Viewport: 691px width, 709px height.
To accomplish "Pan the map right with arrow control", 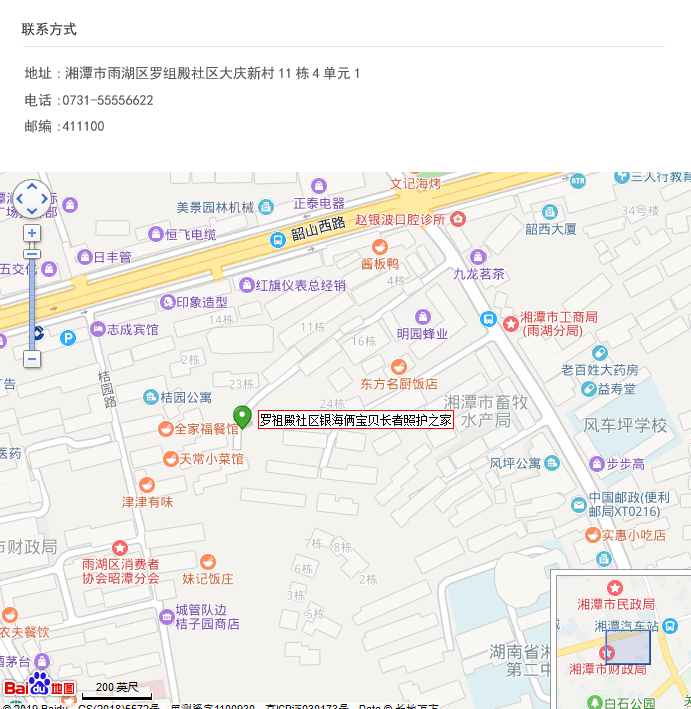I will point(45,199).
